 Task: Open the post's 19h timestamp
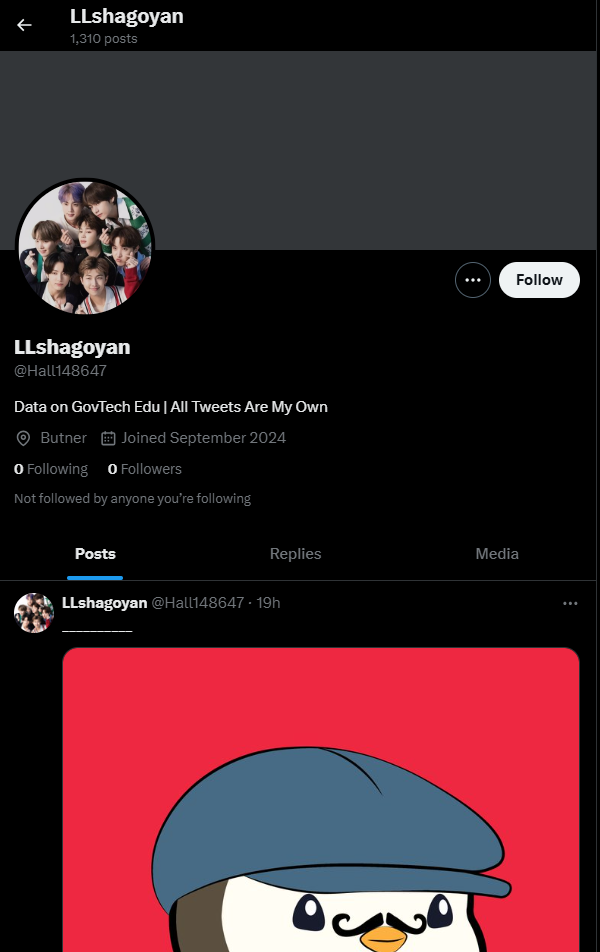point(268,603)
